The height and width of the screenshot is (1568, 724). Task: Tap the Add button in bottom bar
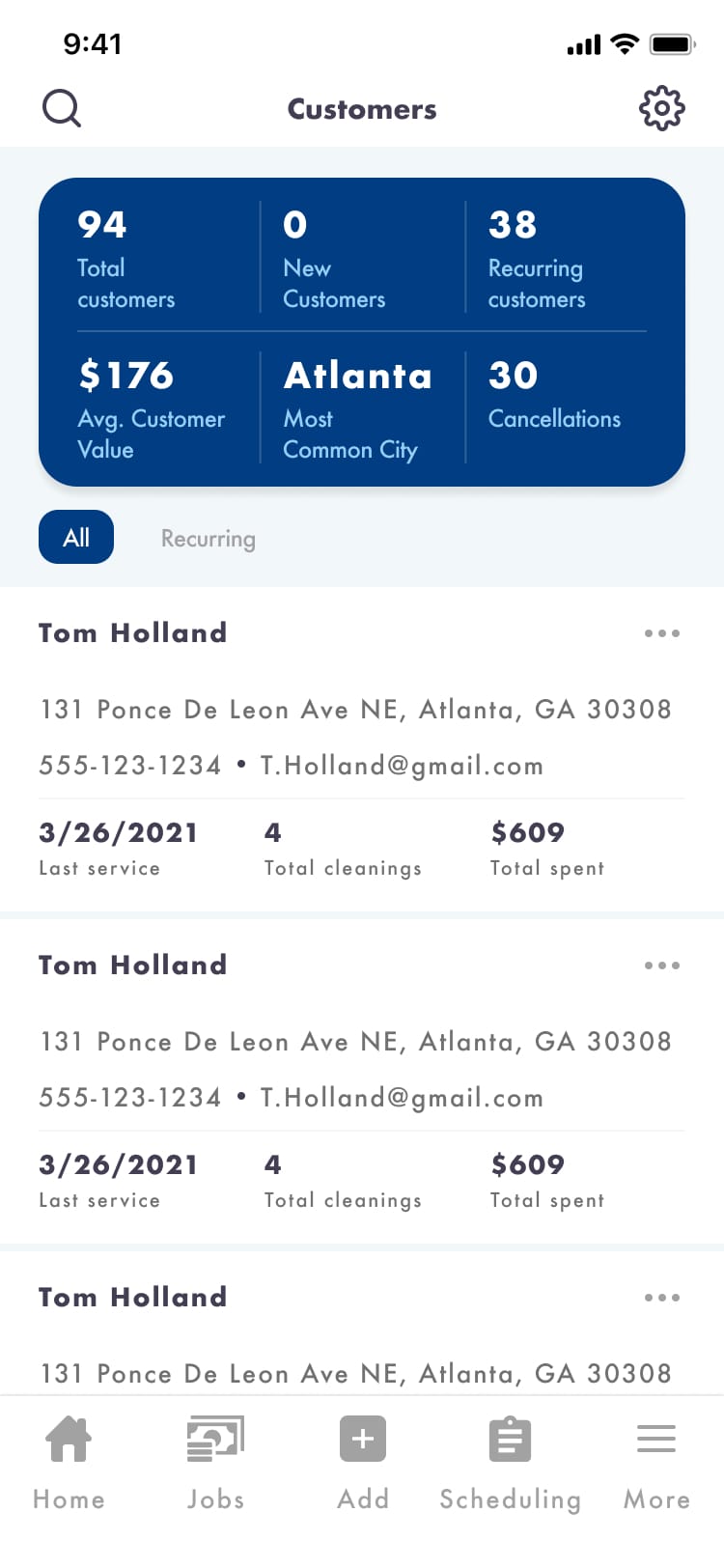point(363,1463)
